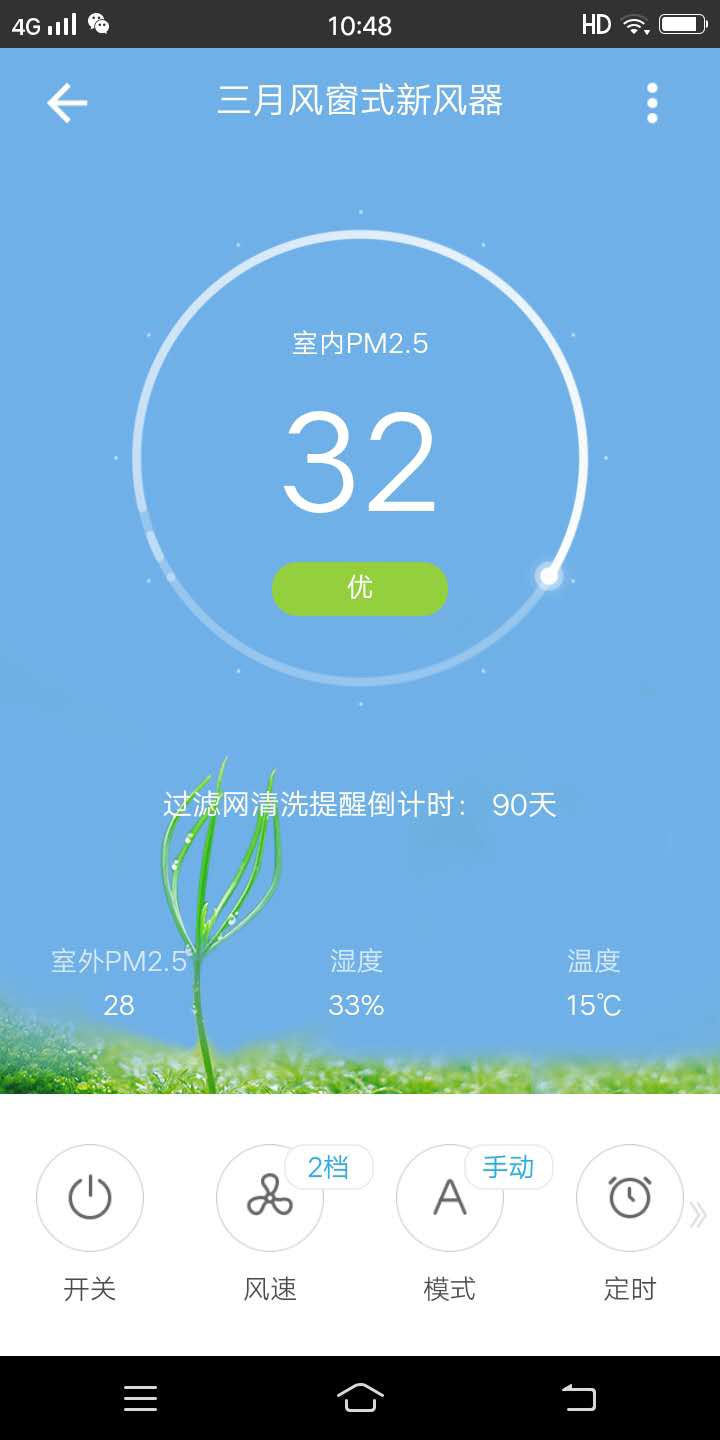Go back using the top-left arrow

[67, 102]
